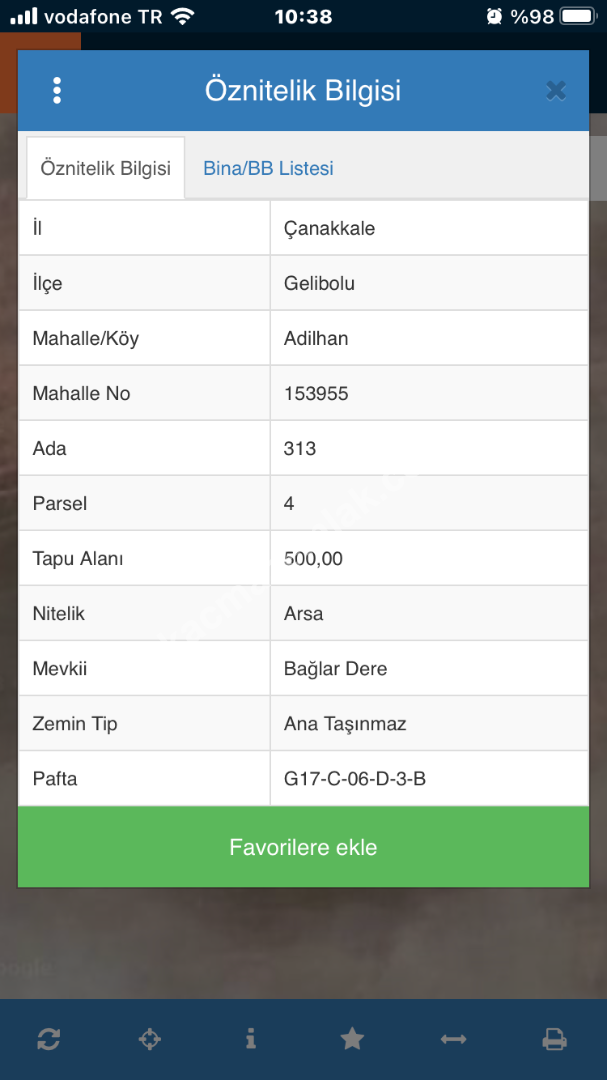
Task: Tap the Favorilere ekle button
Action: tap(303, 848)
